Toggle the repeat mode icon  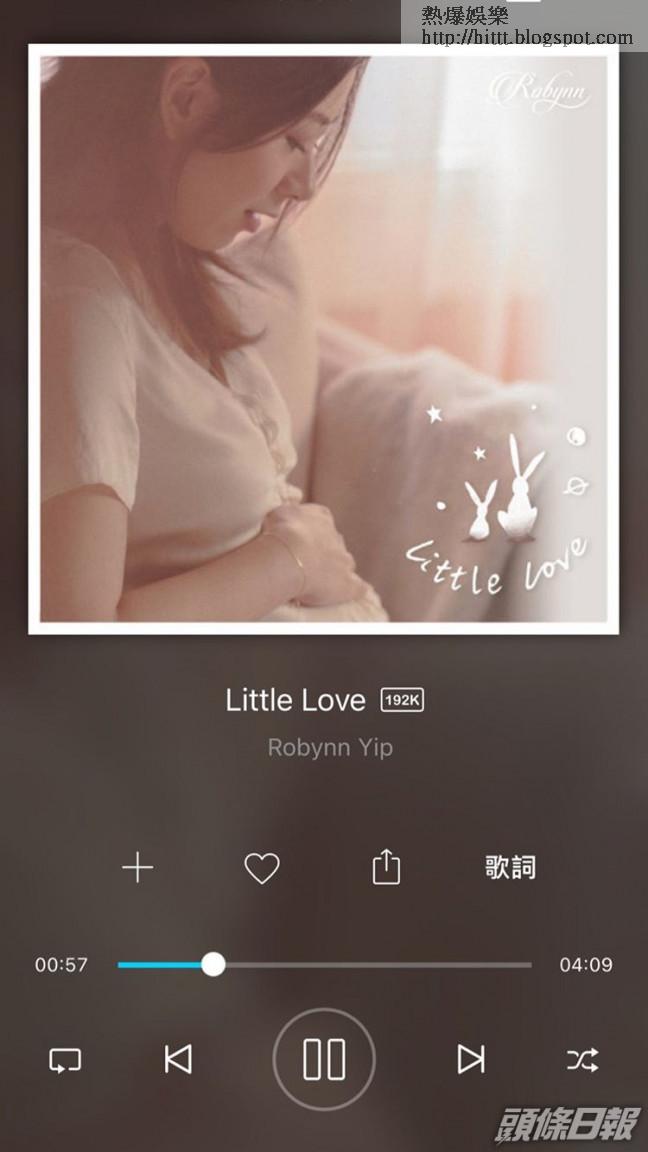point(65,1060)
